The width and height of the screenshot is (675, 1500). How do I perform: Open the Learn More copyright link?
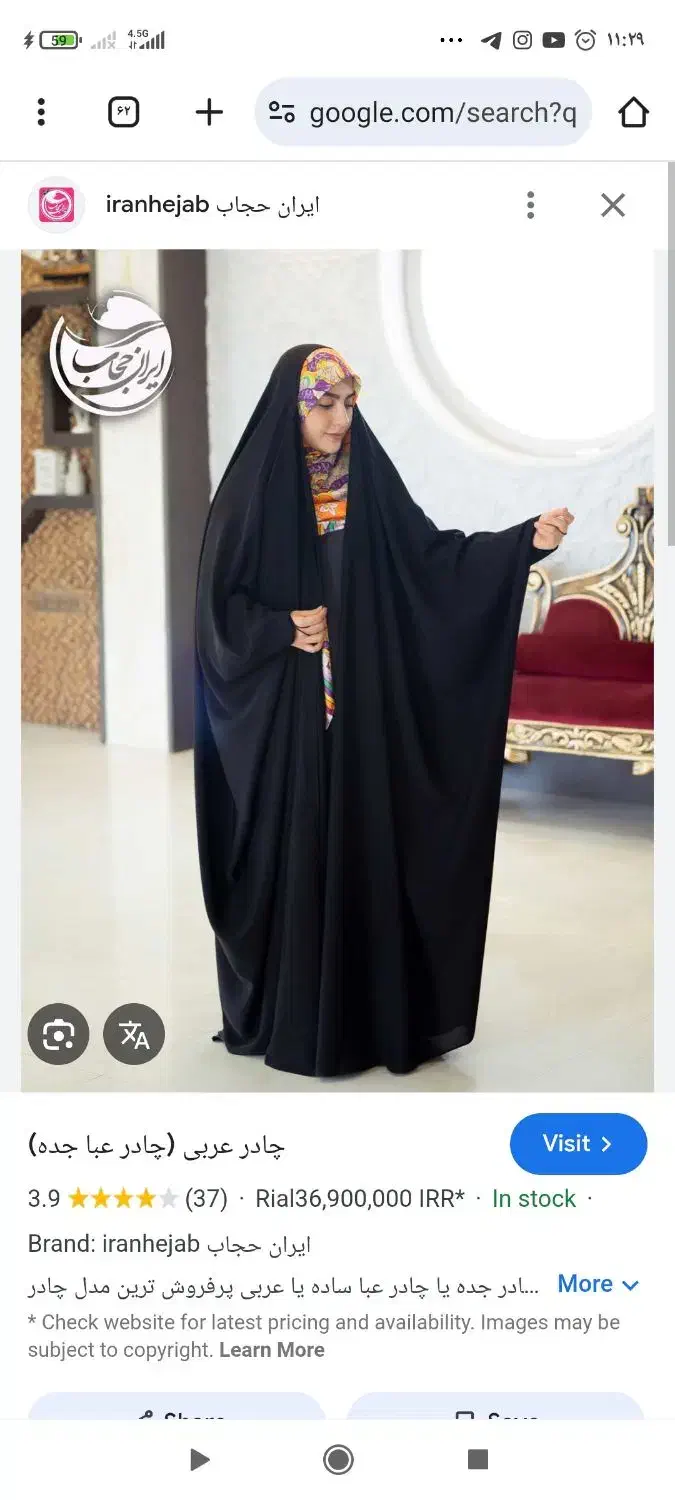[x=272, y=1349]
